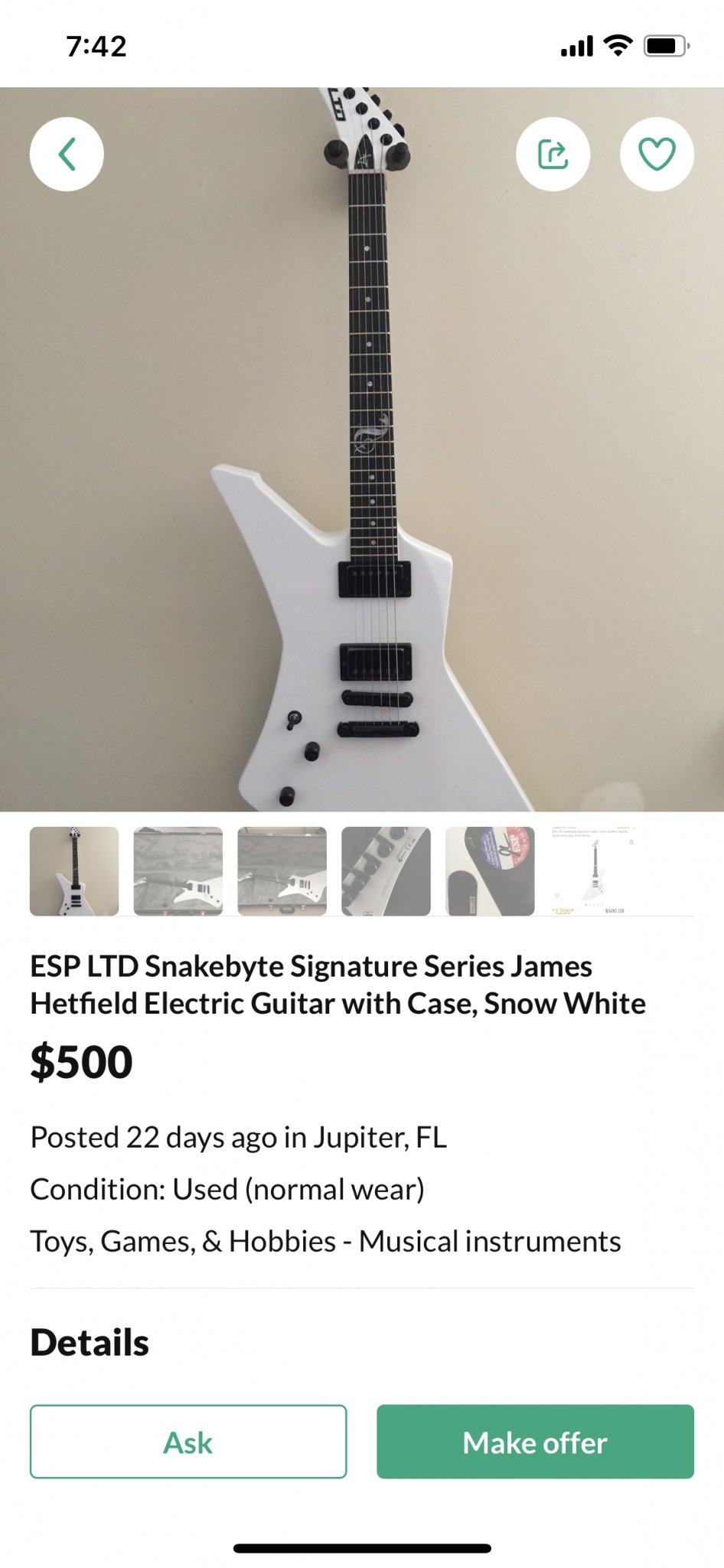This screenshot has width=724, height=1568.
Task: Go back using the arrow icon
Action: (67, 154)
